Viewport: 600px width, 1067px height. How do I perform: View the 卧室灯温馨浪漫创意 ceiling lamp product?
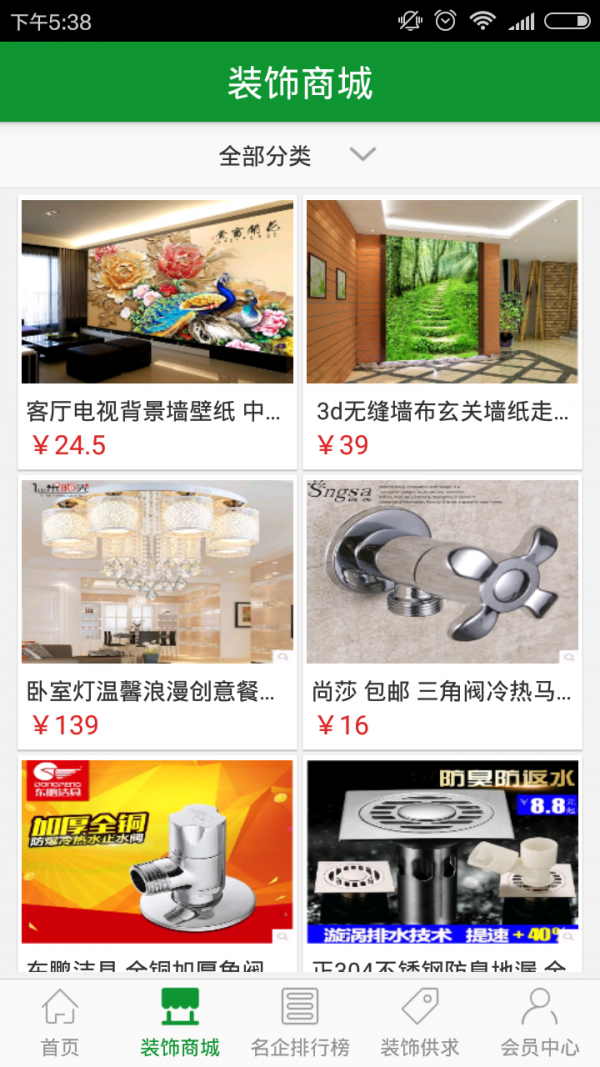[x=157, y=610]
